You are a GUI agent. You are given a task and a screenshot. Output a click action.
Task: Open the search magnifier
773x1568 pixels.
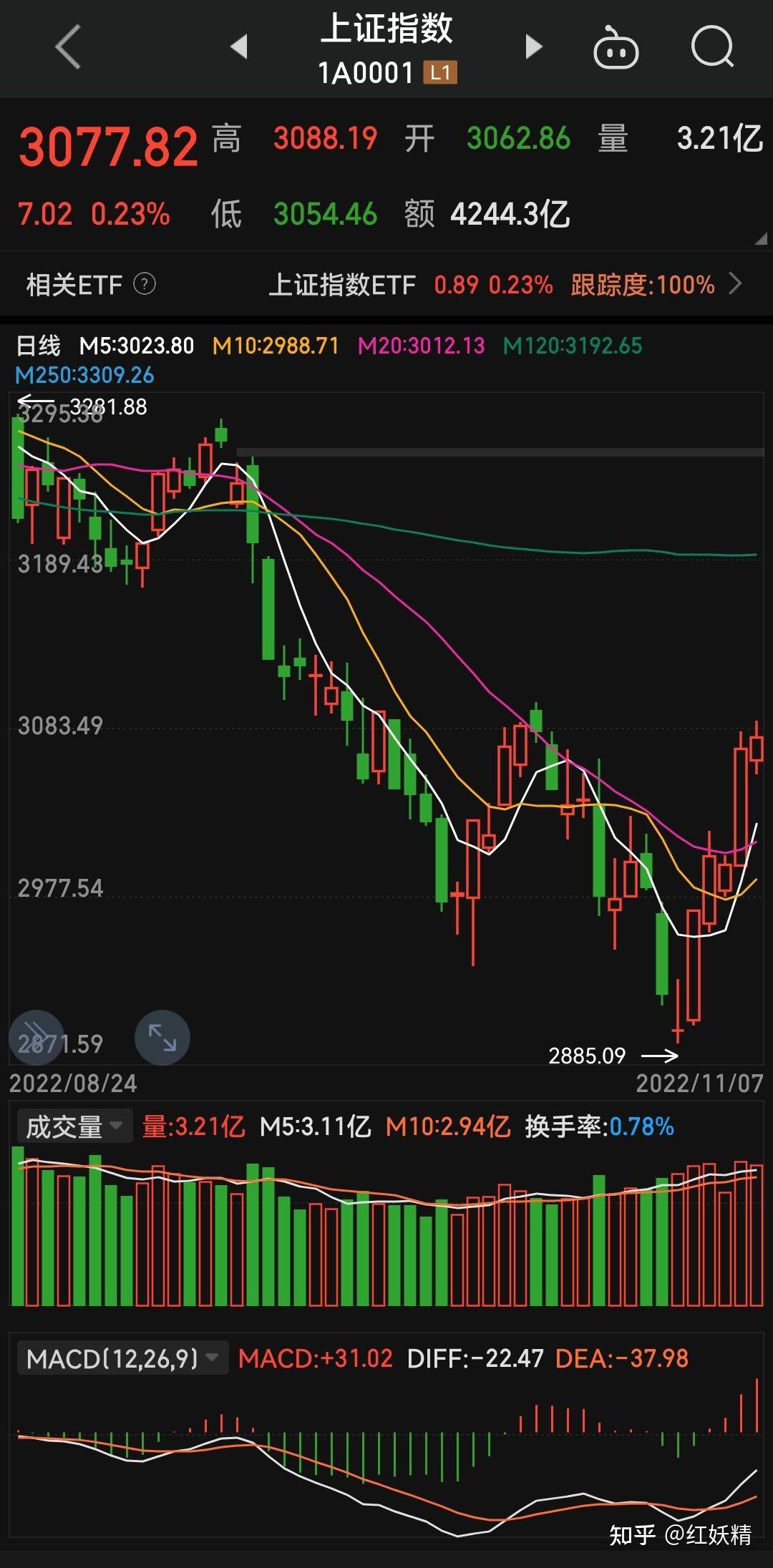pyautogui.click(x=713, y=47)
